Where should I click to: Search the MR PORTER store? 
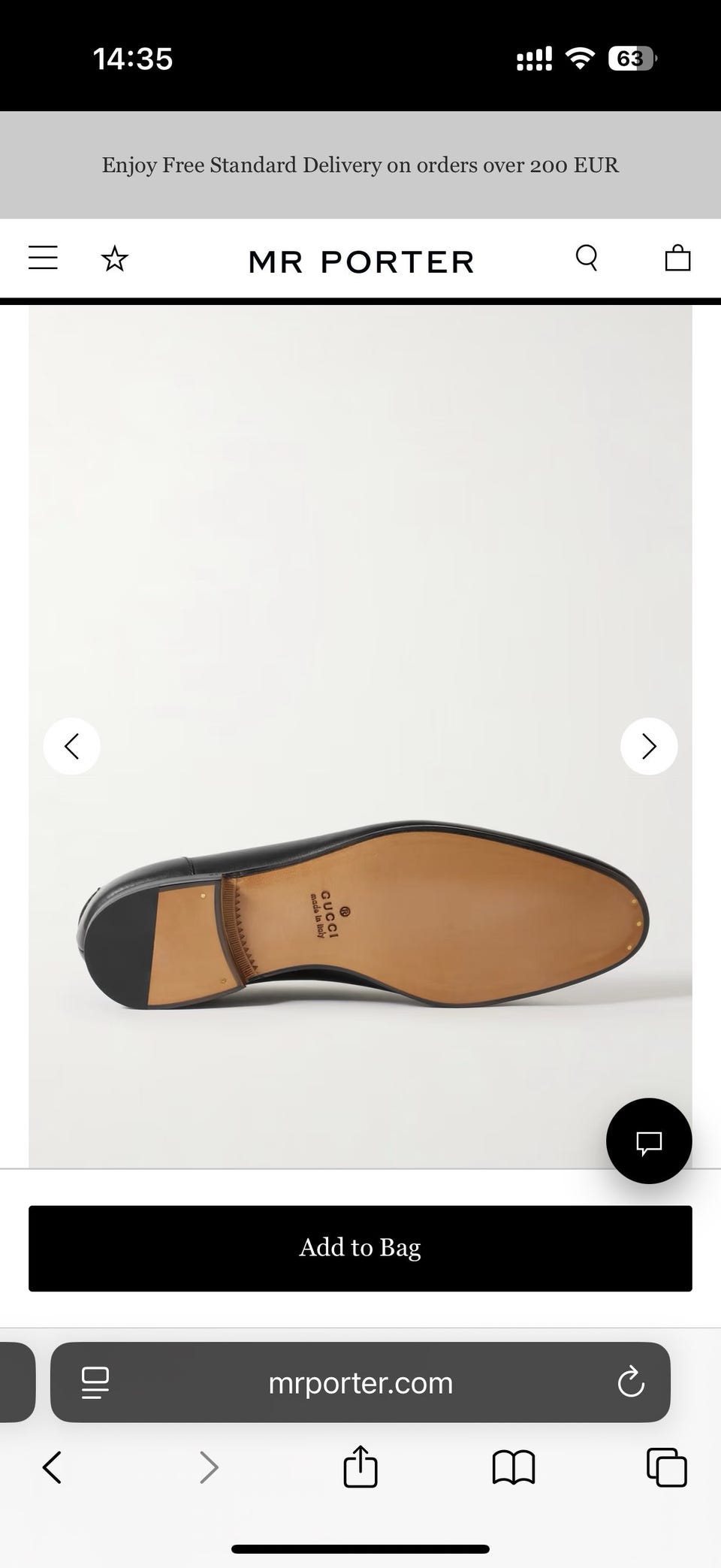[x=587, y=258]
